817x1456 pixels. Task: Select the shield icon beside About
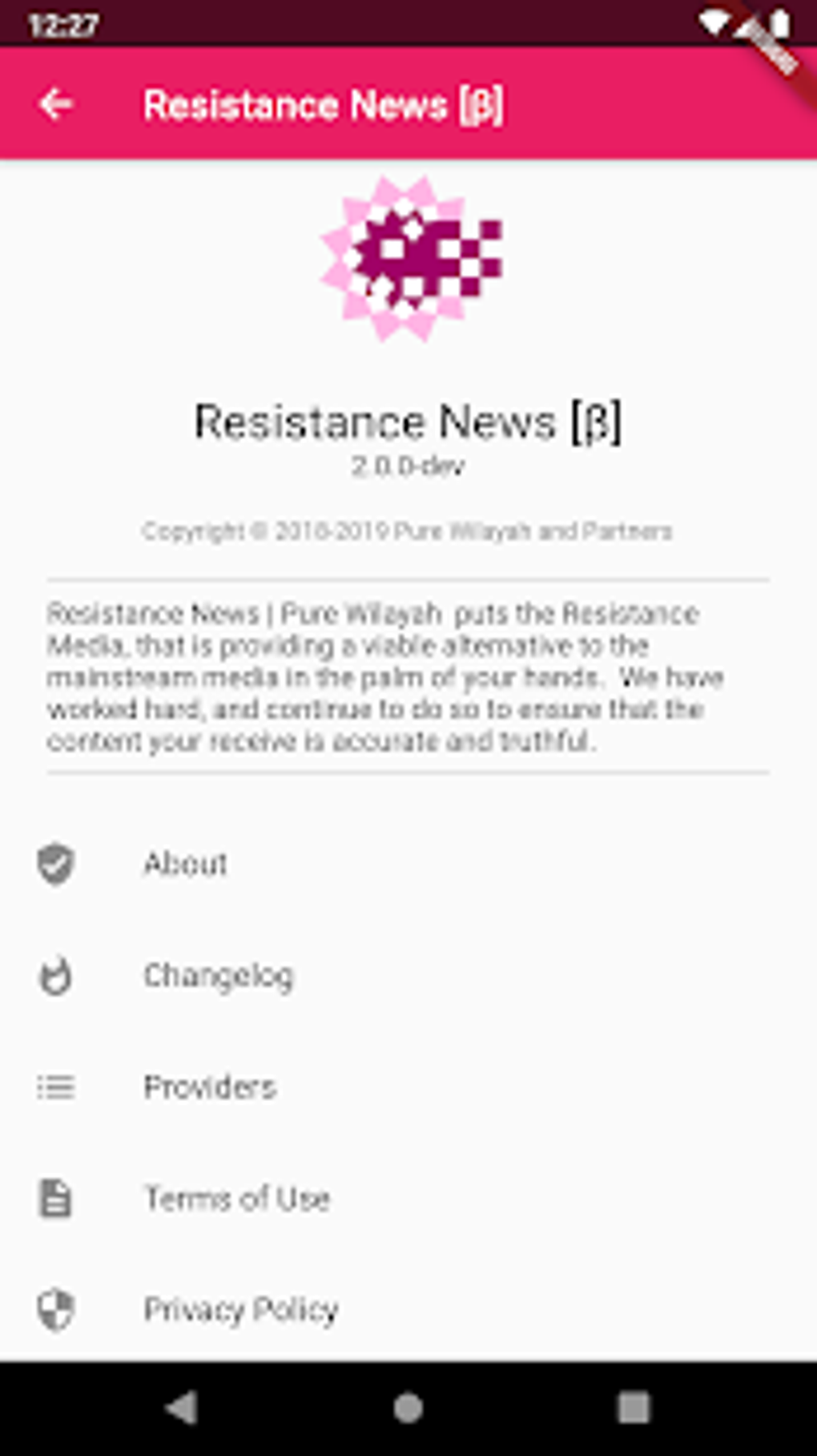click(54, 864)
